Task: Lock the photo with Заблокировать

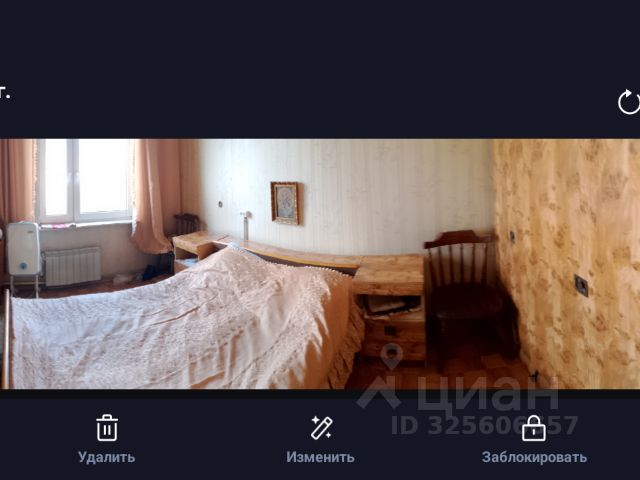Action: click(x=534, y=439)
